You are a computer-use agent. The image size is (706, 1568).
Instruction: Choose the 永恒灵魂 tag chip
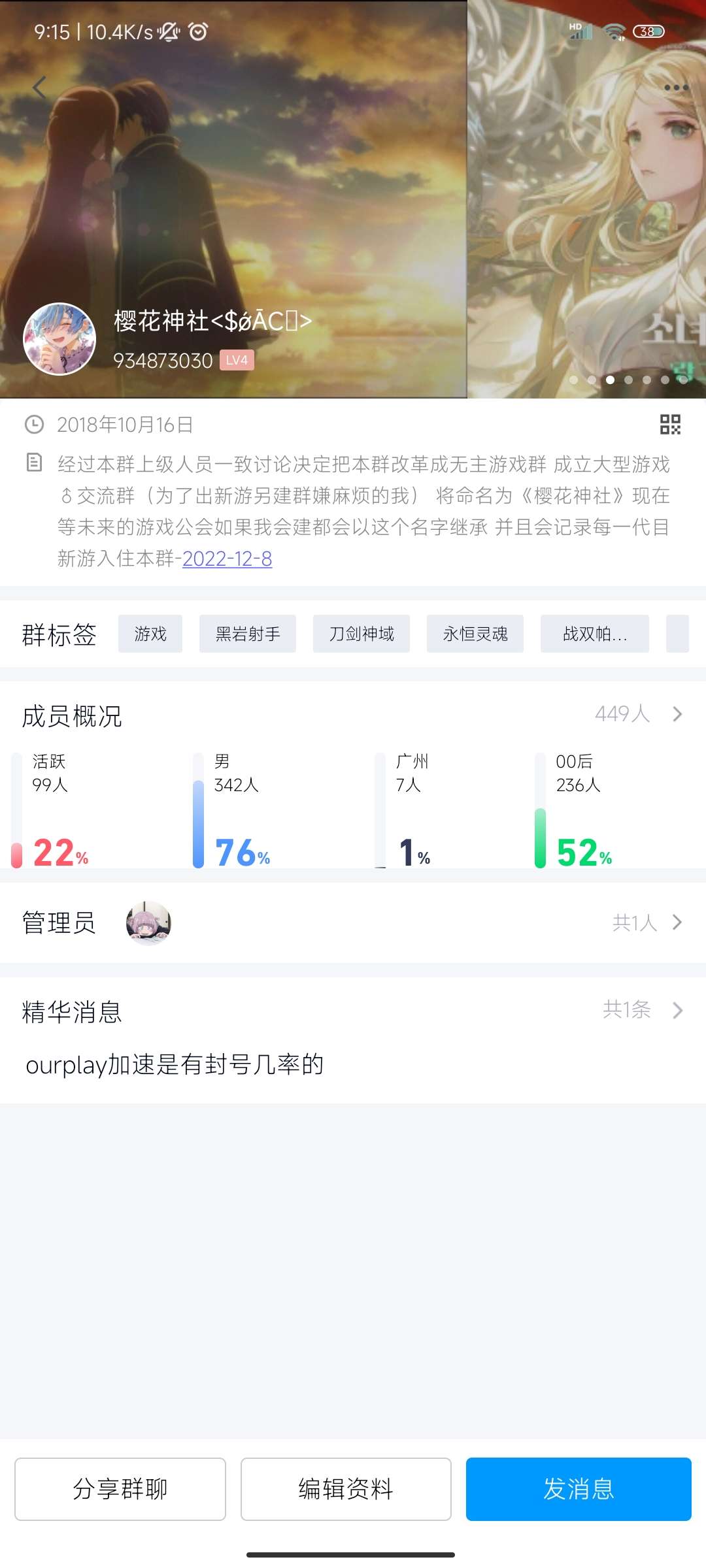point(475,634)
